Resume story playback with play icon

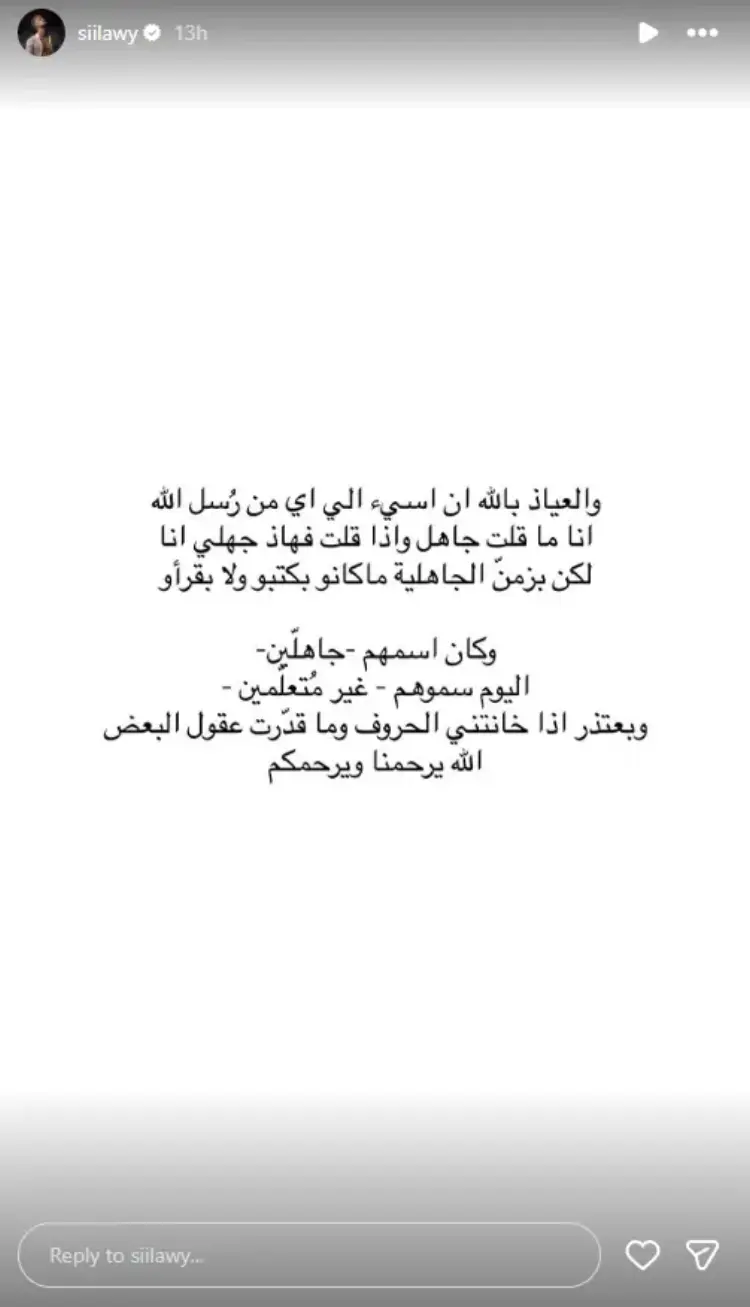pos(648,33)
